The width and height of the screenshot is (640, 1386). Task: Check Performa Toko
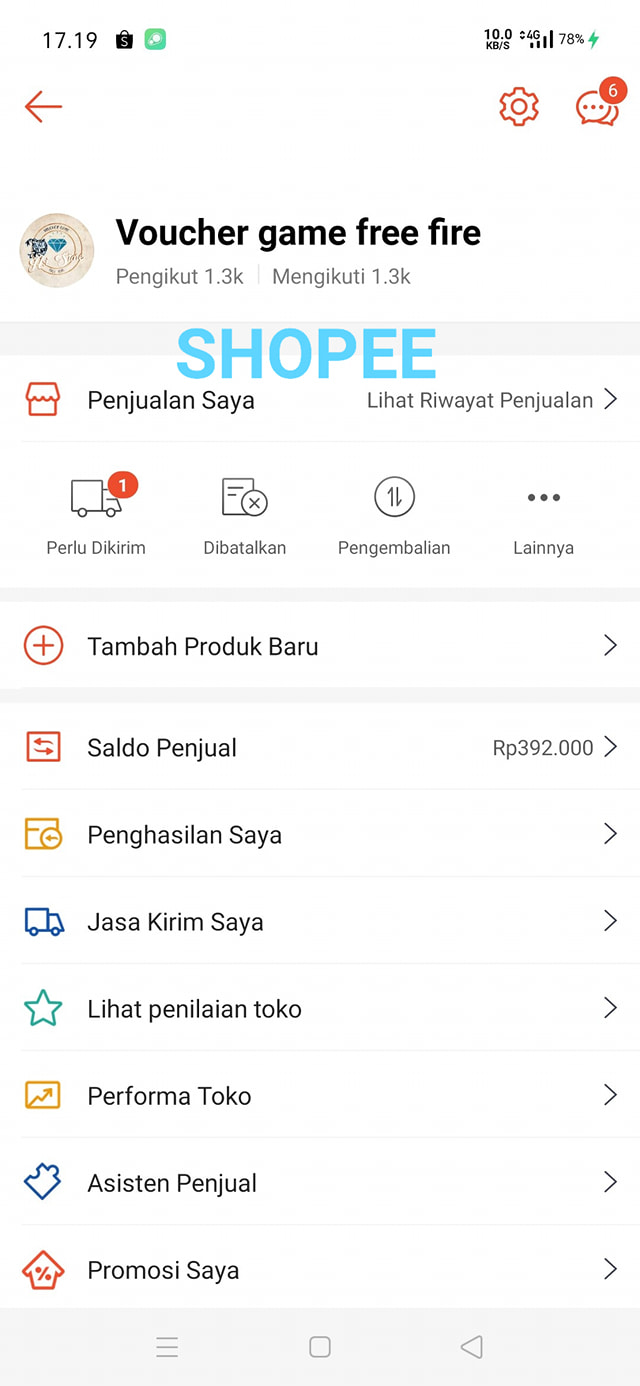pos(320,1095)
